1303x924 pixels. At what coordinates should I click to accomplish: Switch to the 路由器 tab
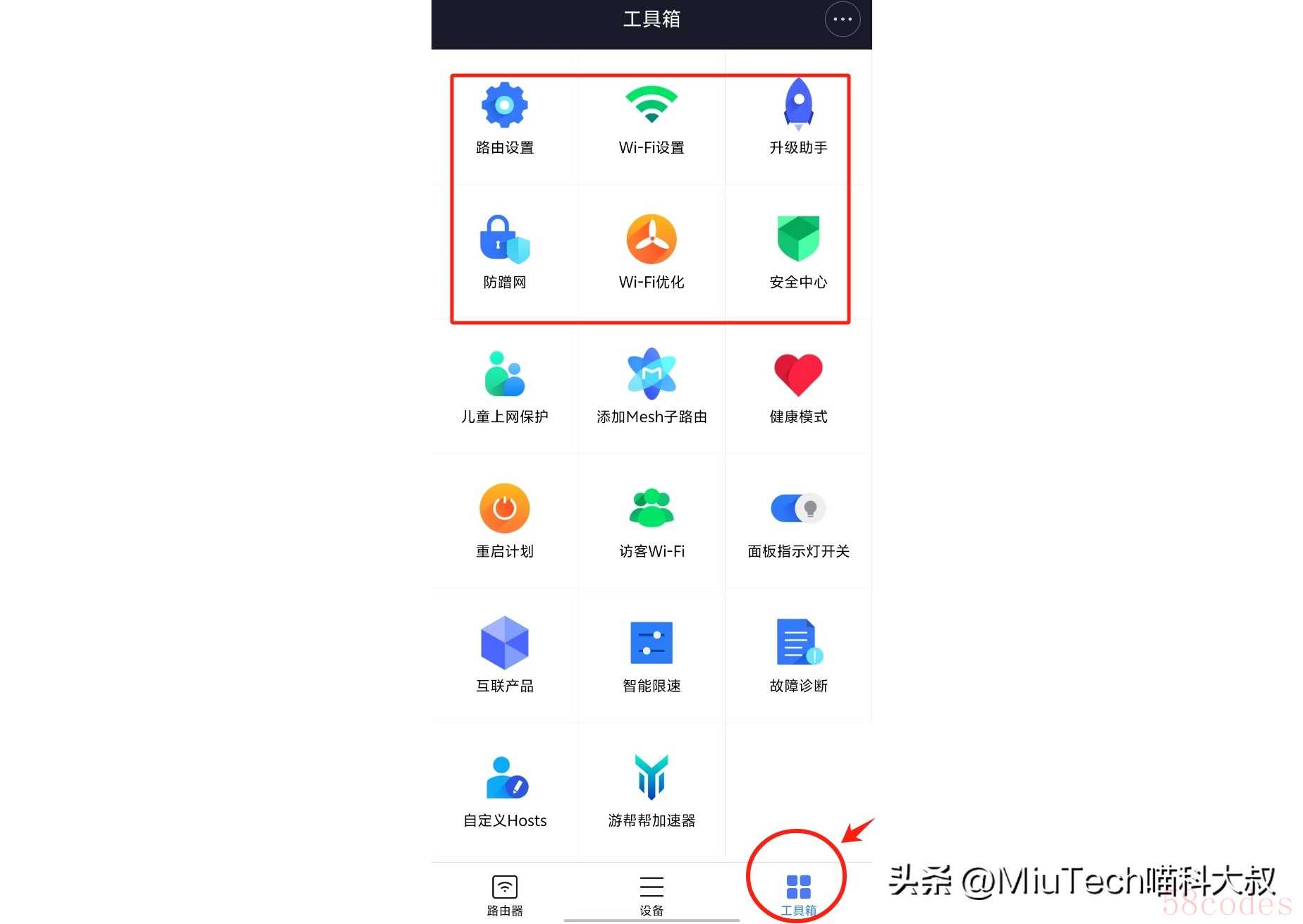tap(504, 894)
